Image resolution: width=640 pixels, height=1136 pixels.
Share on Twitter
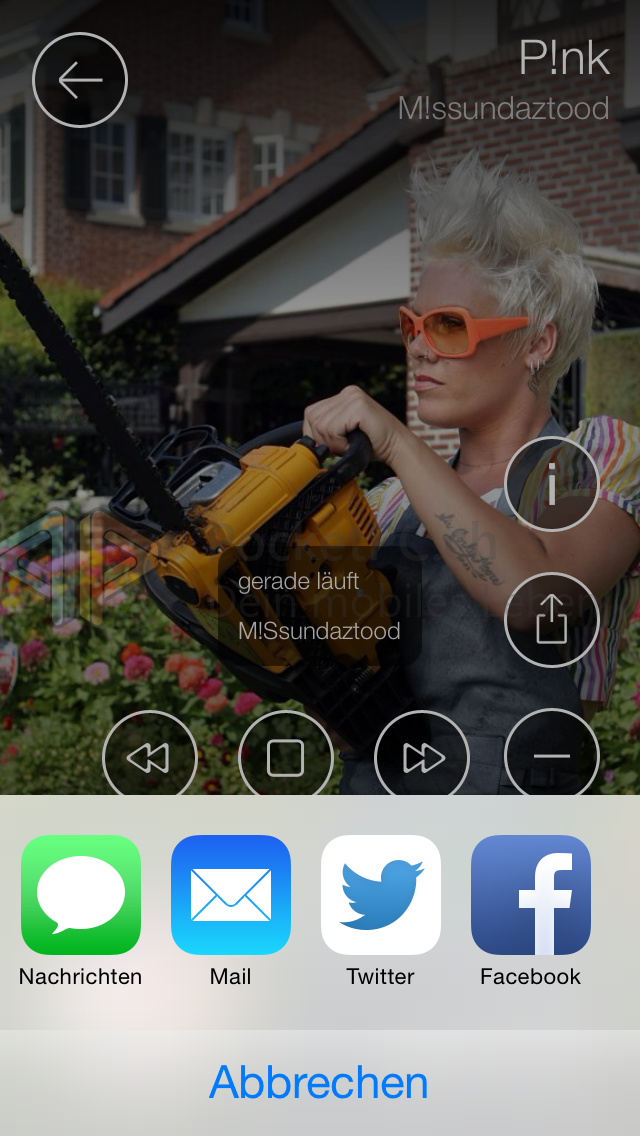click(x=381, y=895)
